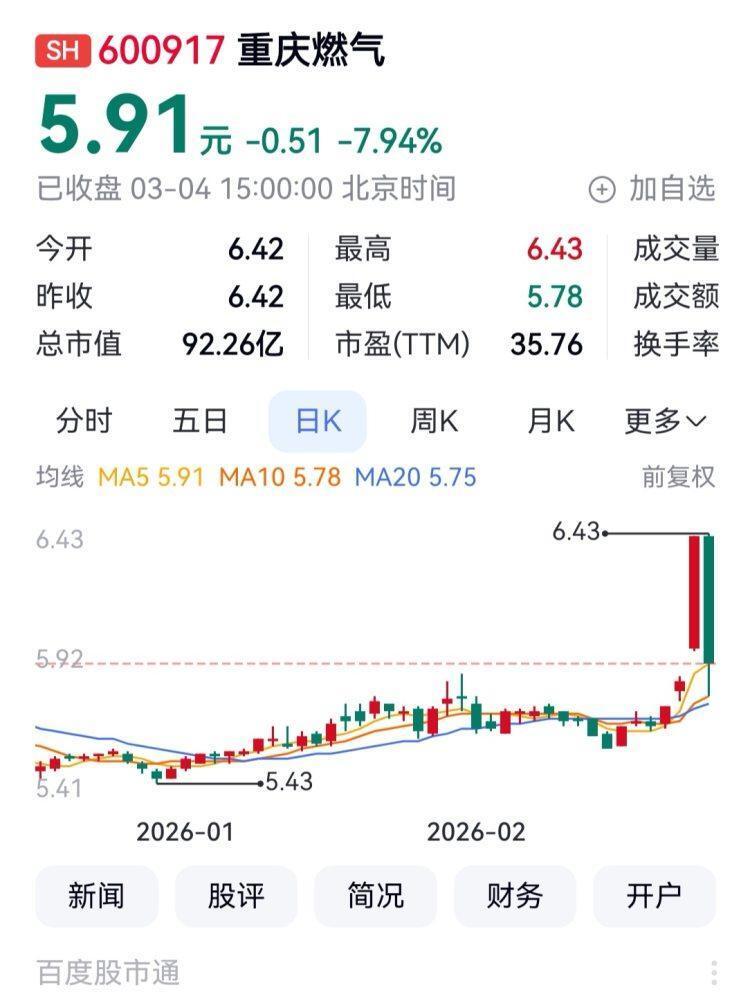View the 简况 company profile
Image resolution: width=750 pixels, height=996 pixels.
tap(375, 897)
